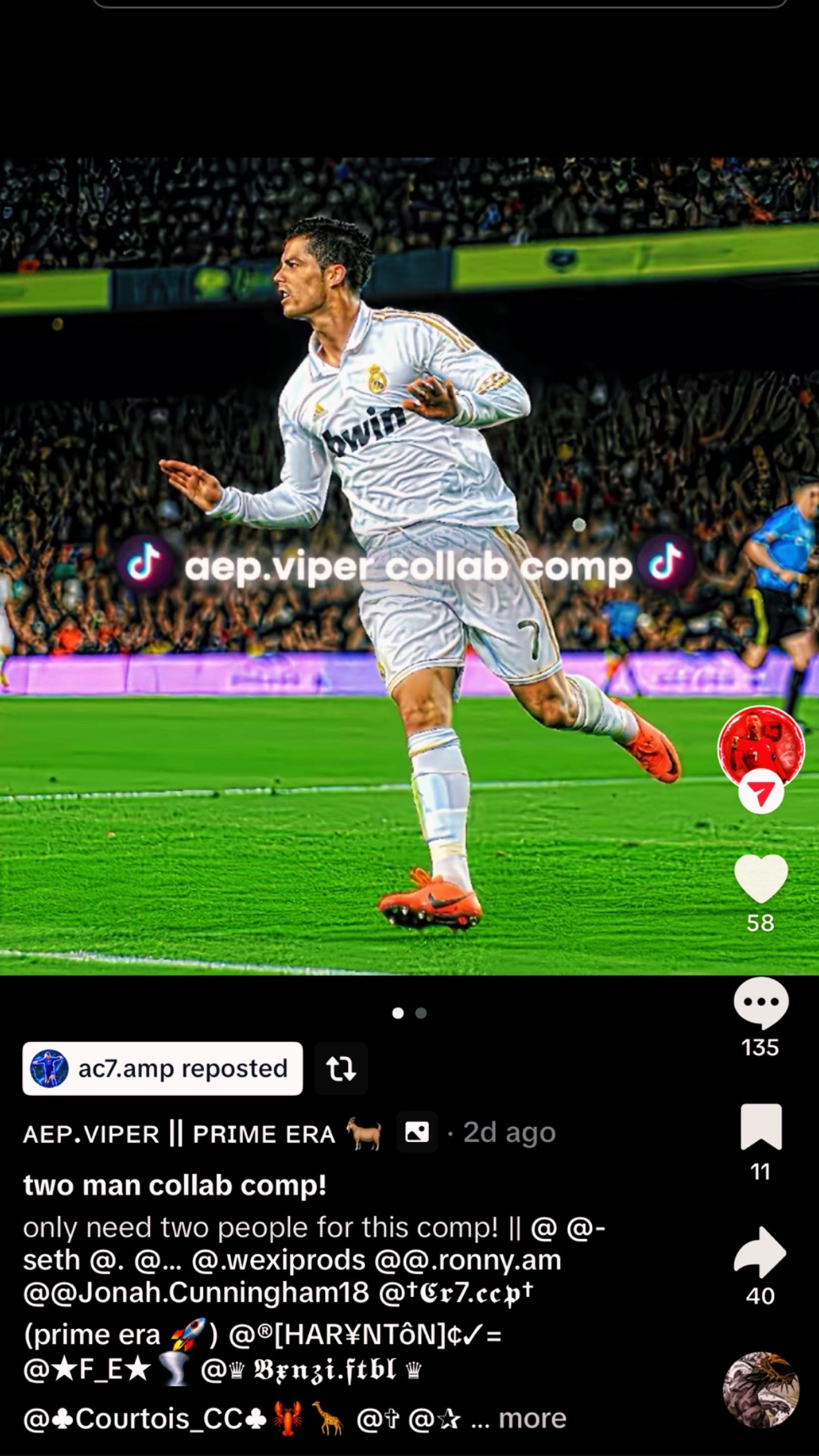Open the comments with 135 replies

[x=761, y=1002]
